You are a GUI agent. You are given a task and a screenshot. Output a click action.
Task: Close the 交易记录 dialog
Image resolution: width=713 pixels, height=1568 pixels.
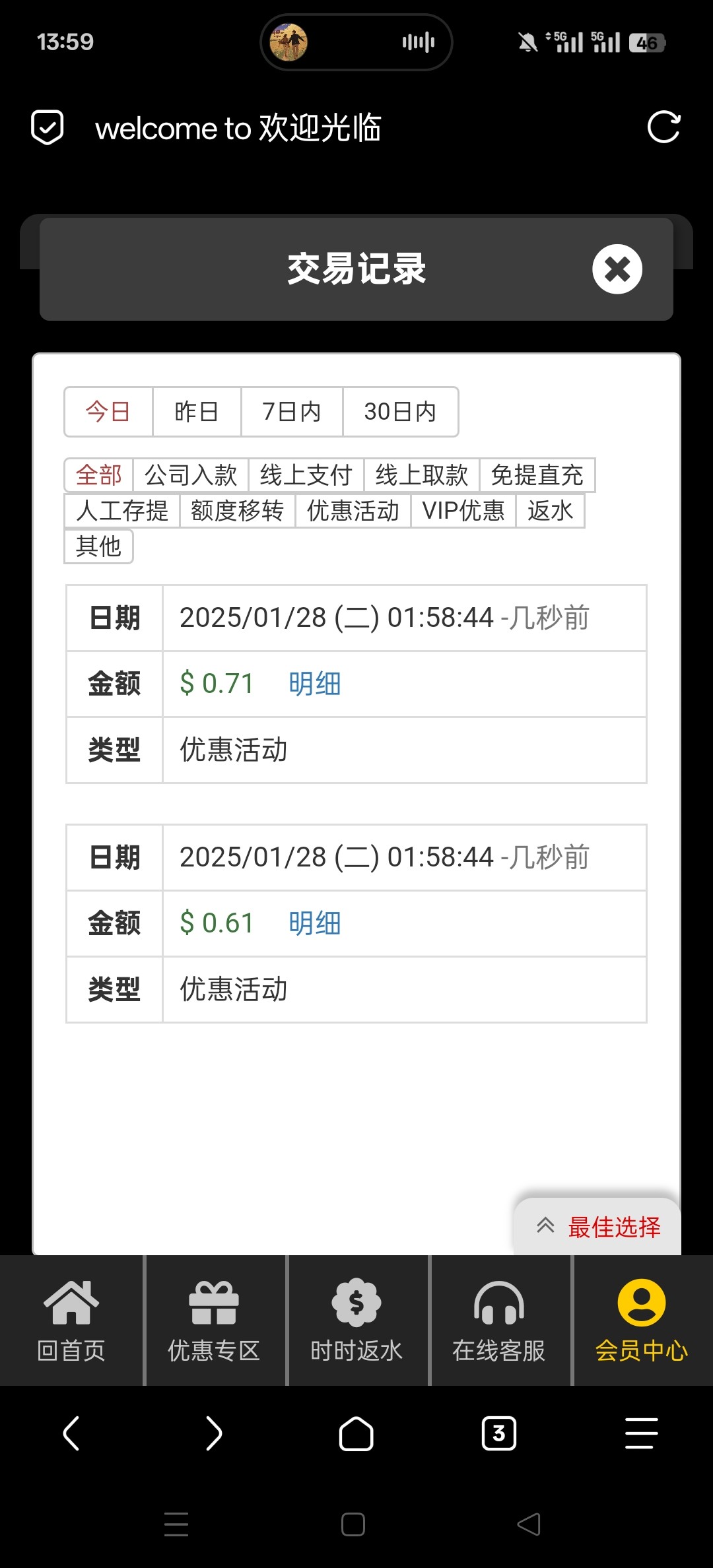(617, 269)
